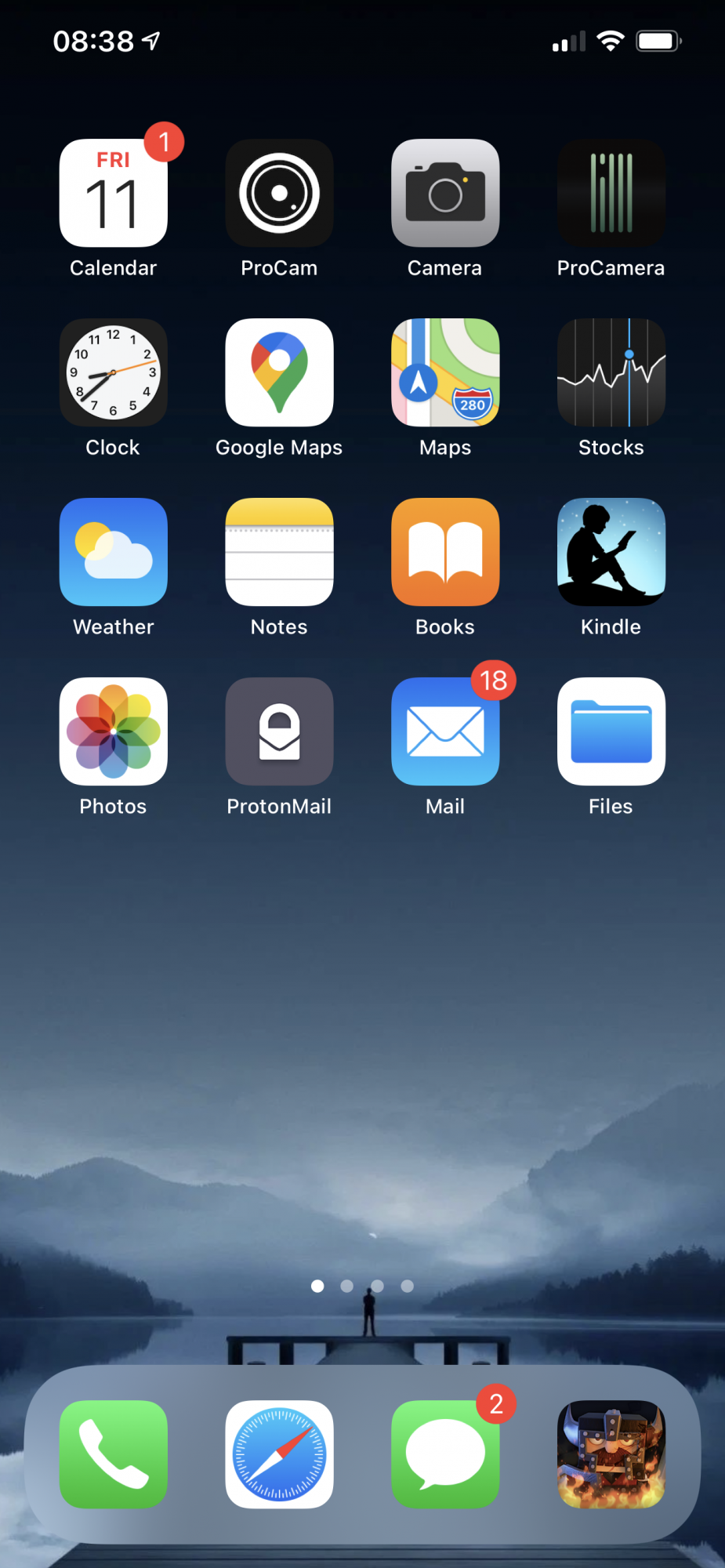Launch the Books app

click(445, 552)
